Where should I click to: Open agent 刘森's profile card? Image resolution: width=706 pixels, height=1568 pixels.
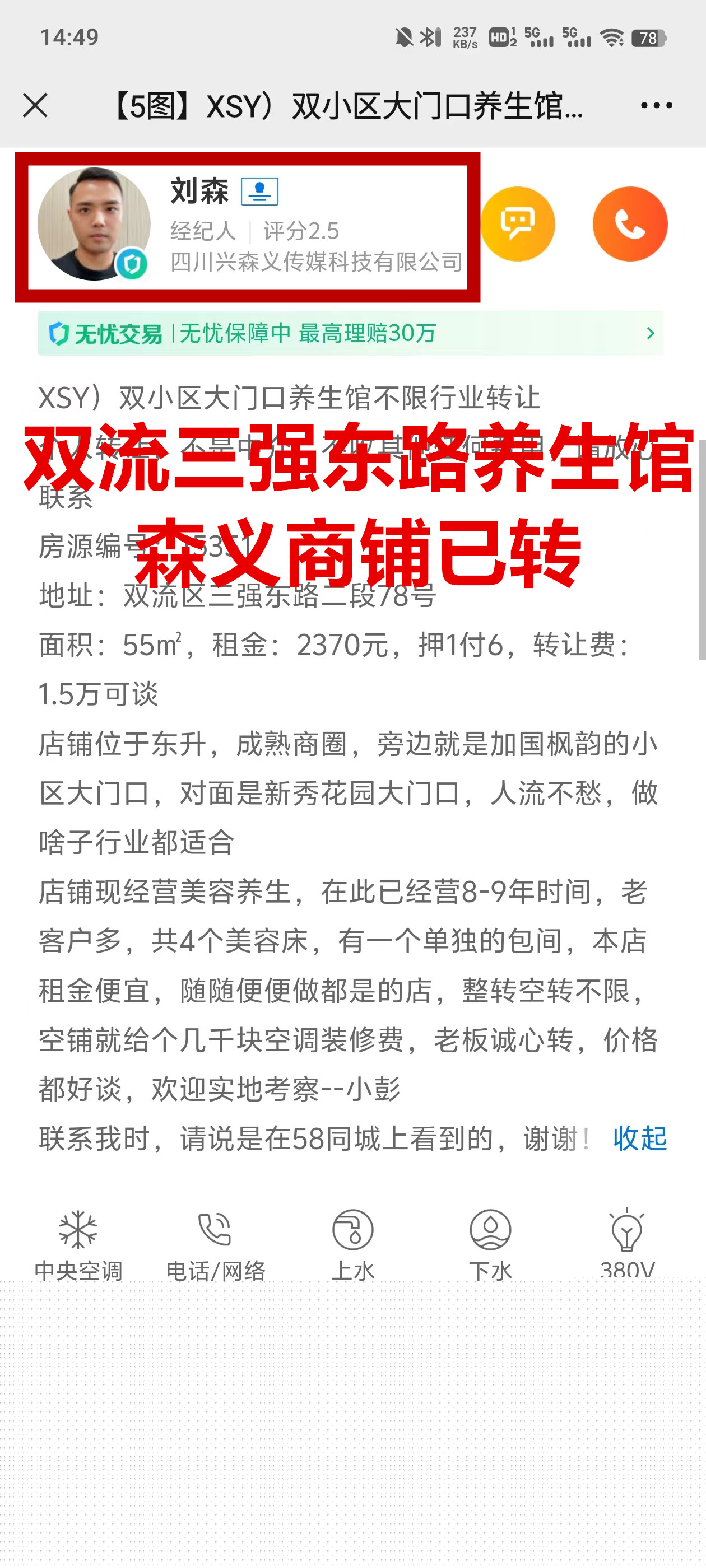(x=247, y=226)
